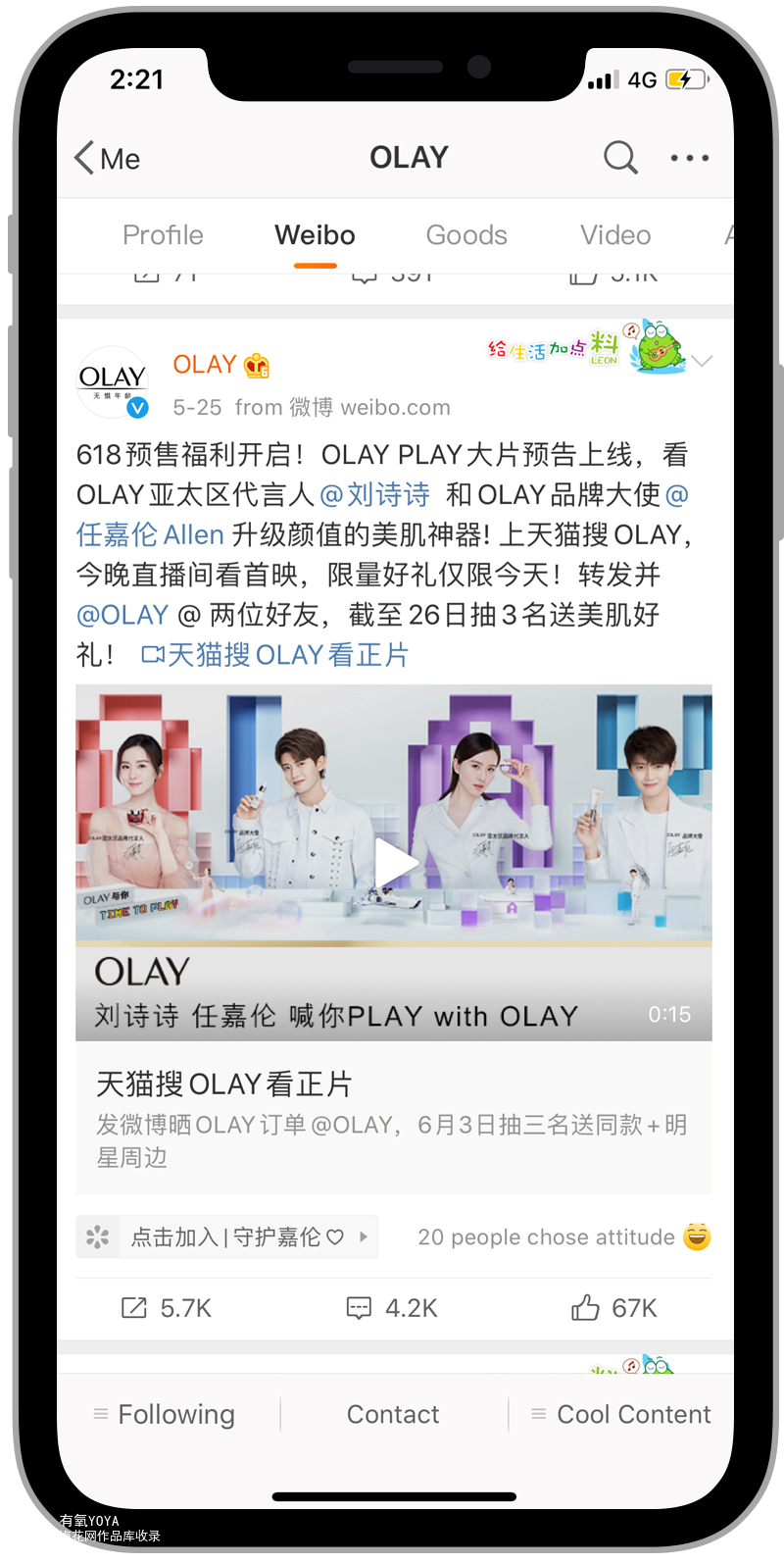This screenshot has height=1563, width=784.
Task: Tap the Contact button
Action: click(393, 1414)
